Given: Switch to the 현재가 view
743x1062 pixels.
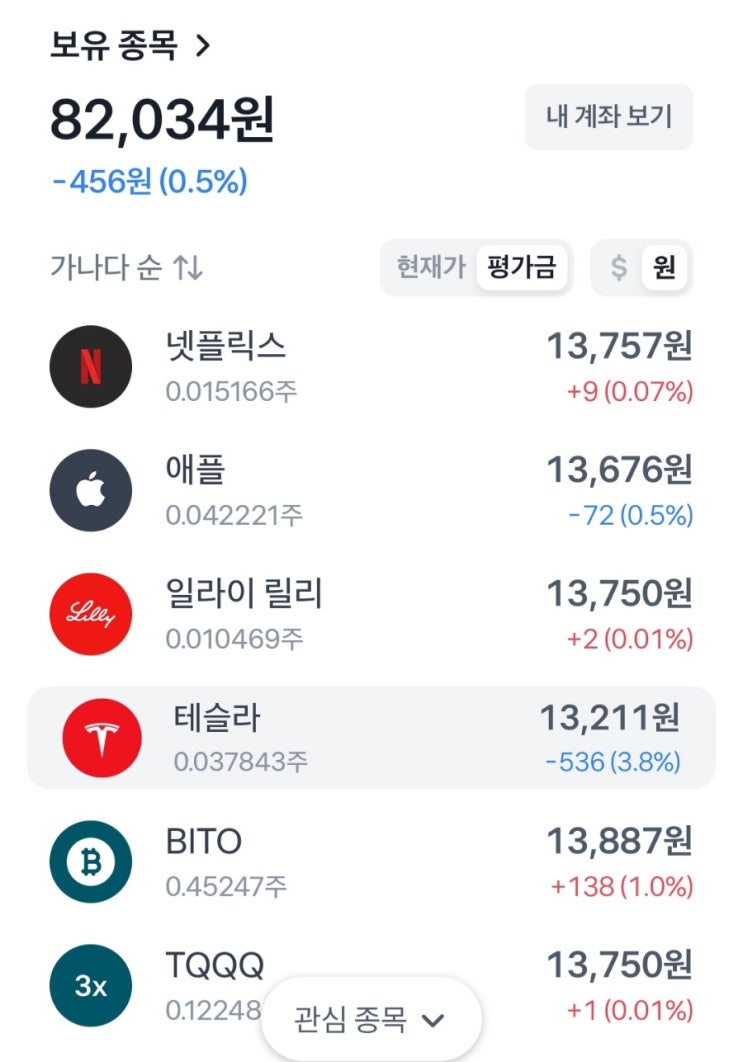Looking at the screenshot, I should [x=431, y=267].
